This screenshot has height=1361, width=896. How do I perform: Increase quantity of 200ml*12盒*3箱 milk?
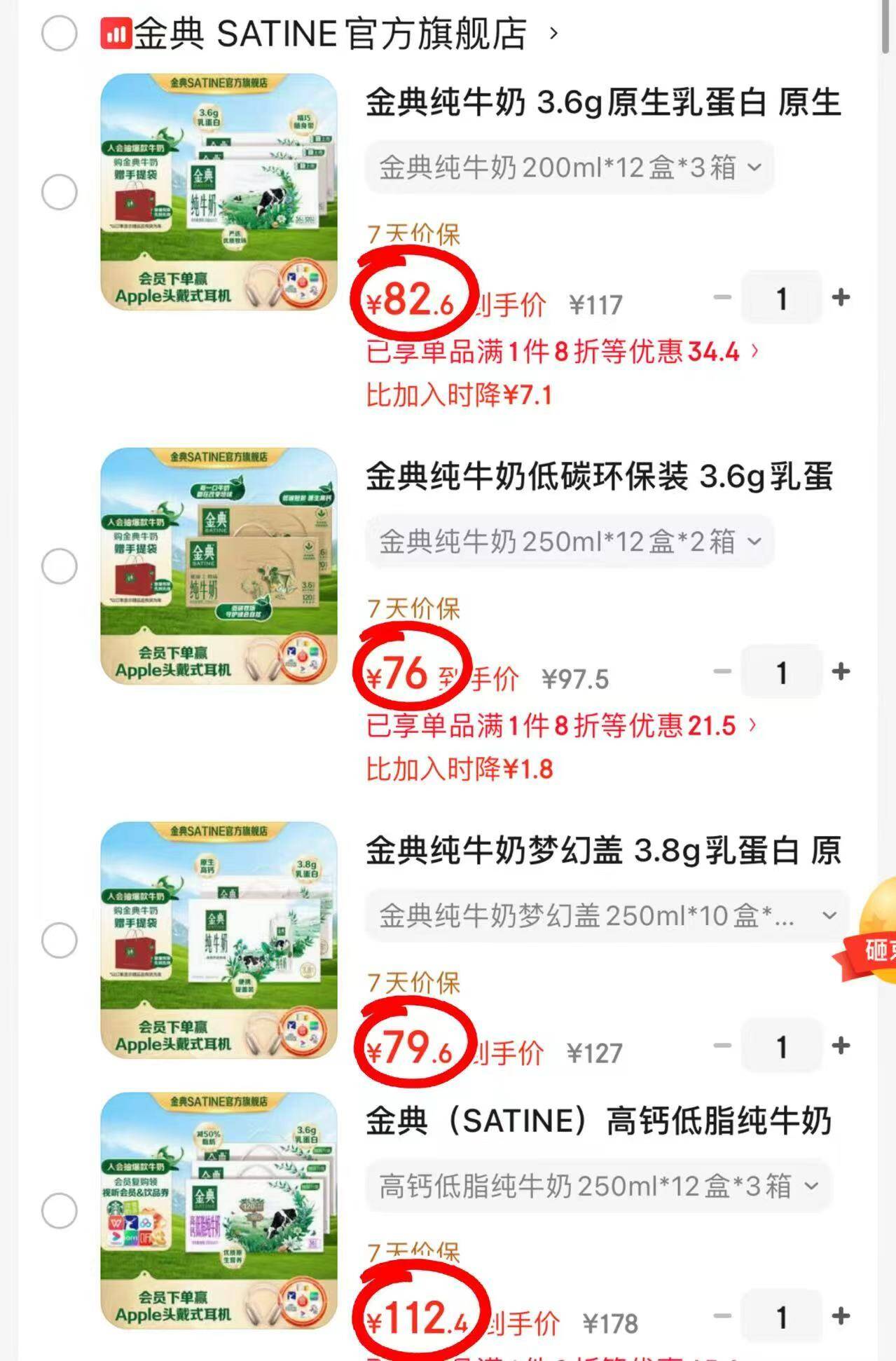841,298
